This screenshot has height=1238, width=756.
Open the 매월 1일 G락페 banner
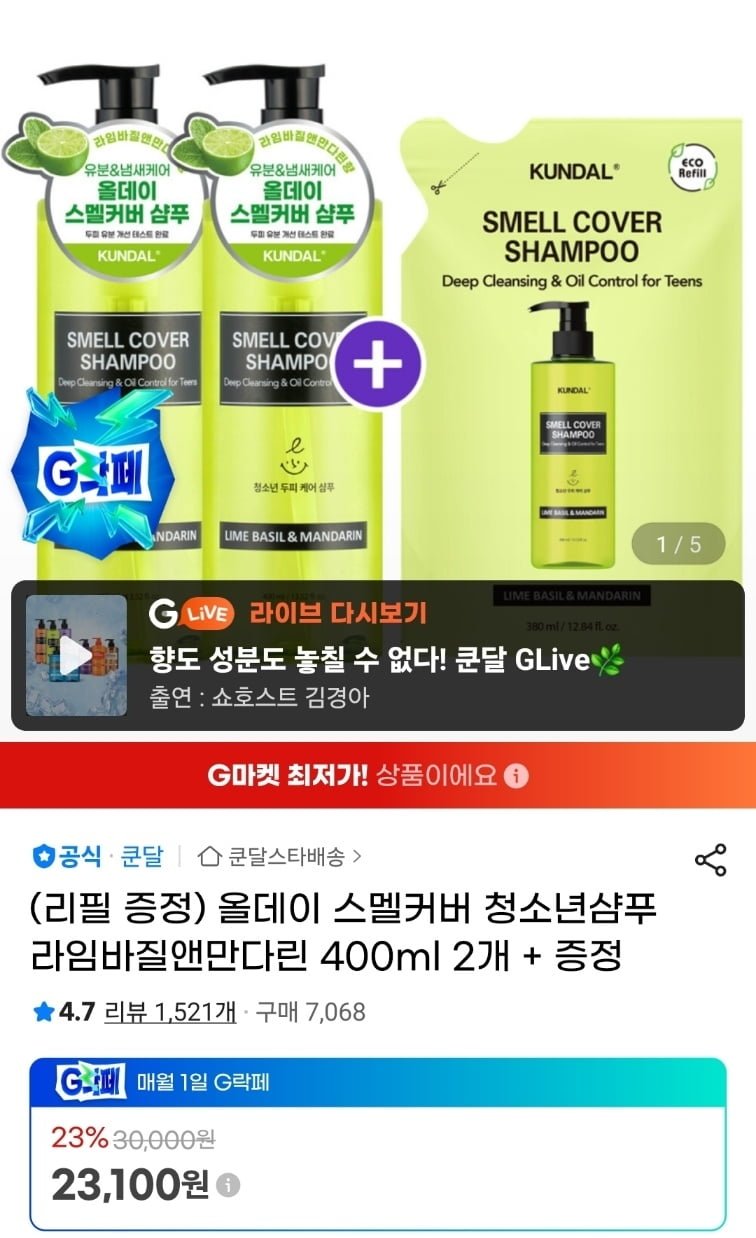(378, 1082)
